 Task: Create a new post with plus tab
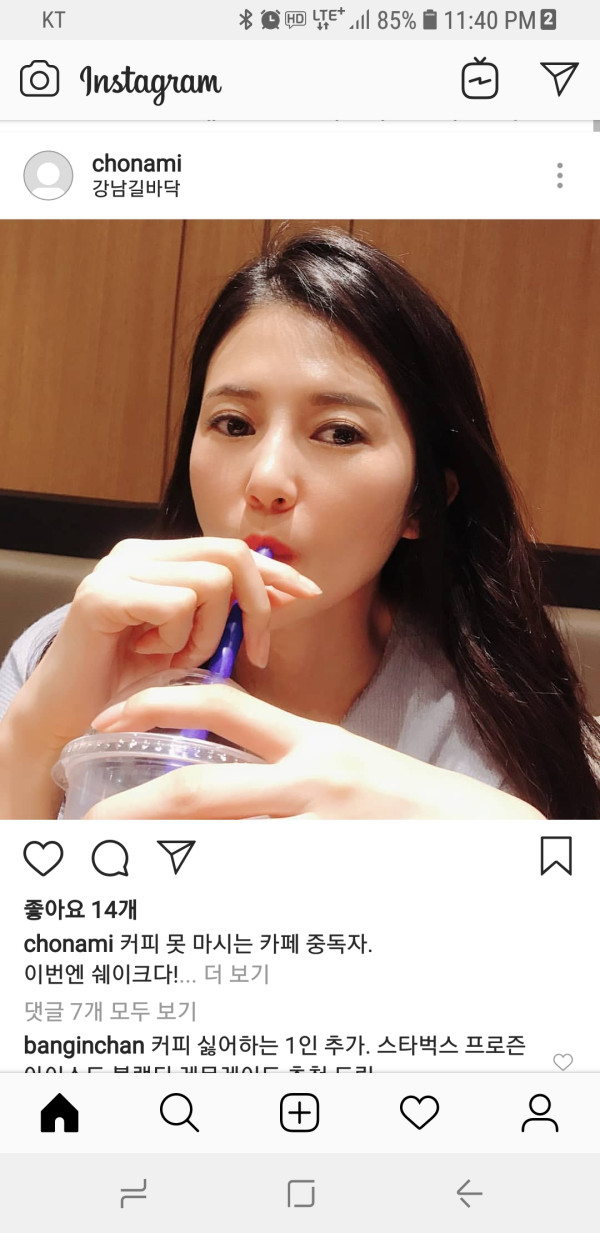pos(299,1112)
